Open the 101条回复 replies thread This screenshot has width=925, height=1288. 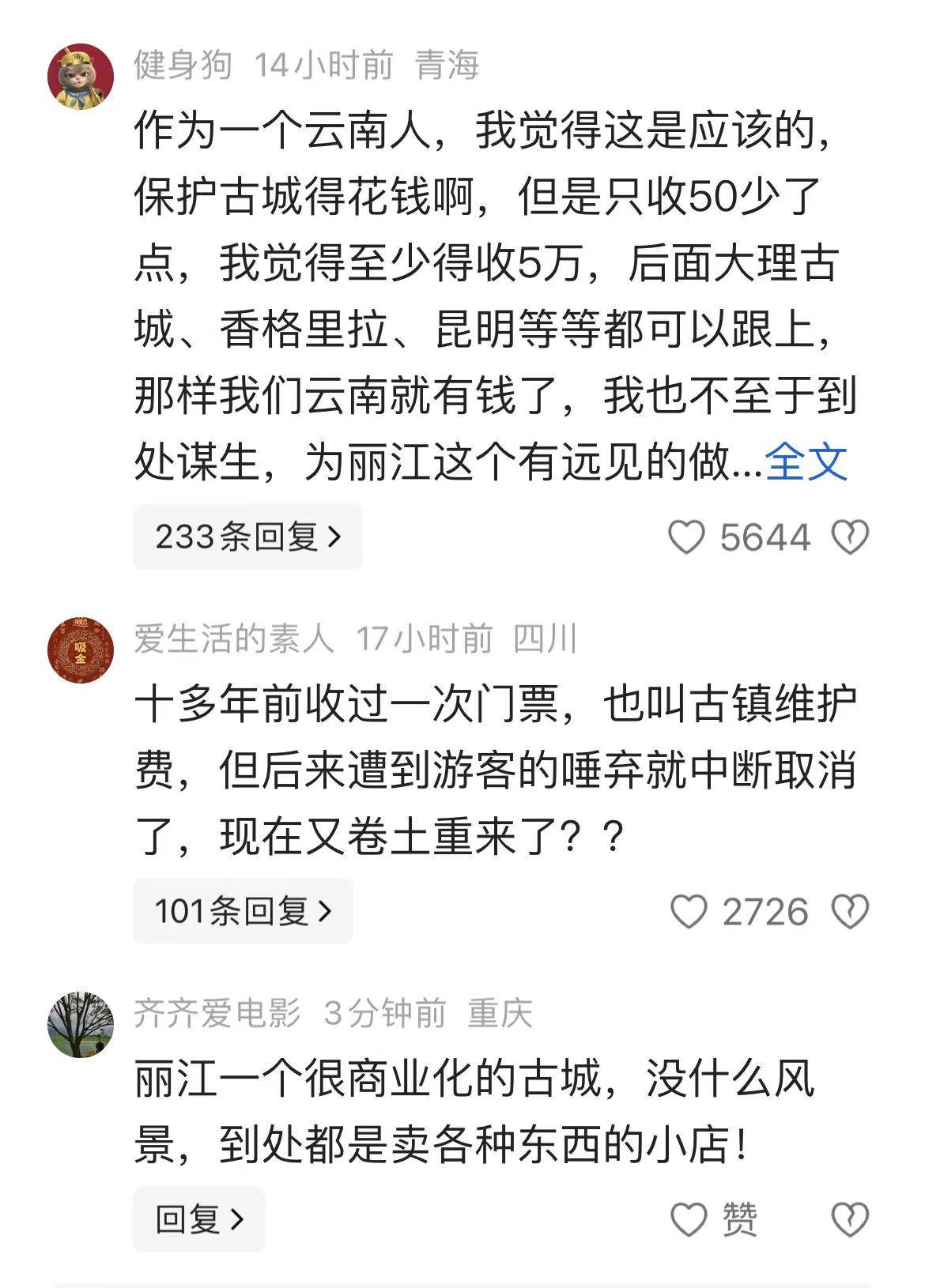point(243,911)
